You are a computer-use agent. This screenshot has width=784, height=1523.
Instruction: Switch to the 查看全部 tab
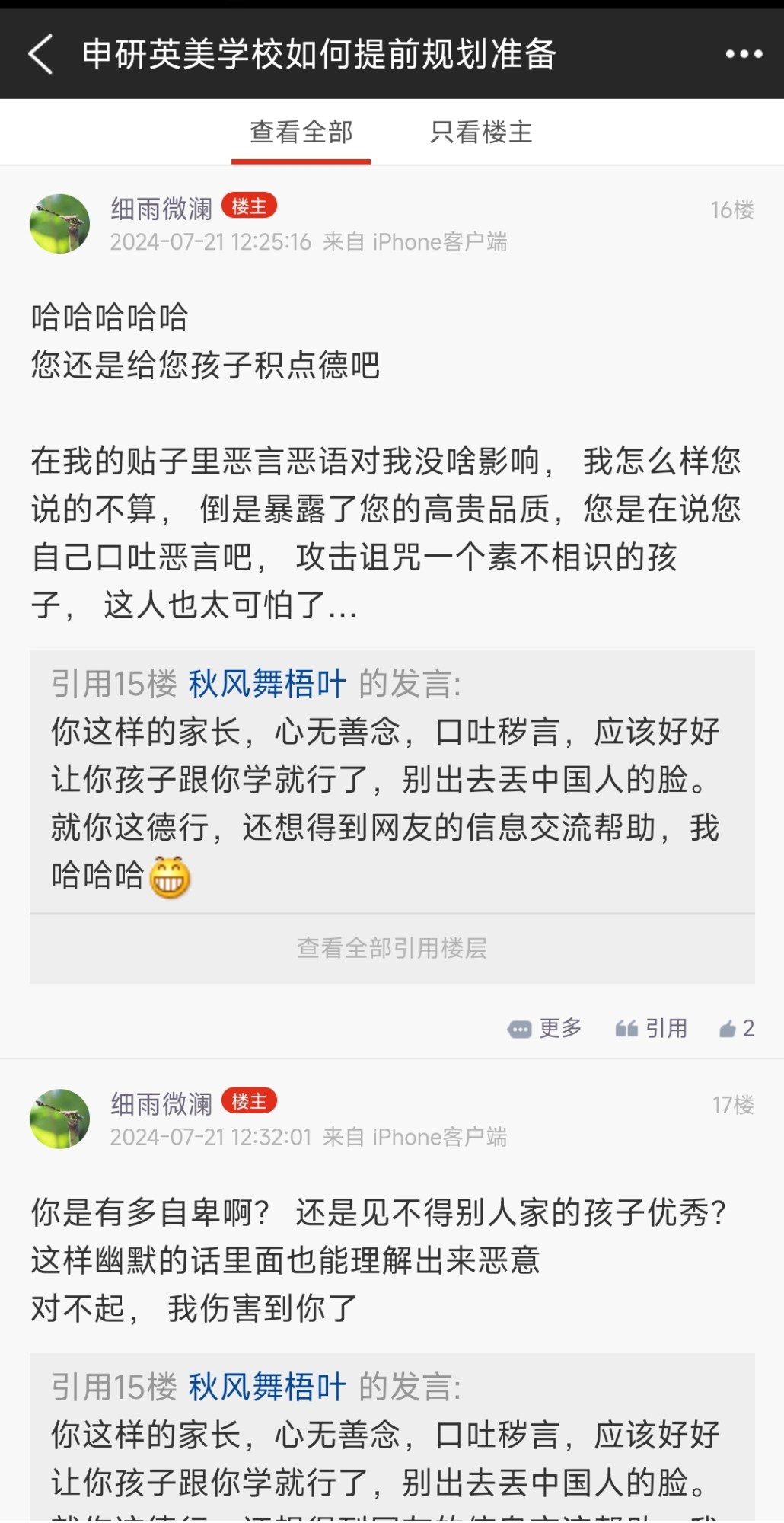point(301,133)
